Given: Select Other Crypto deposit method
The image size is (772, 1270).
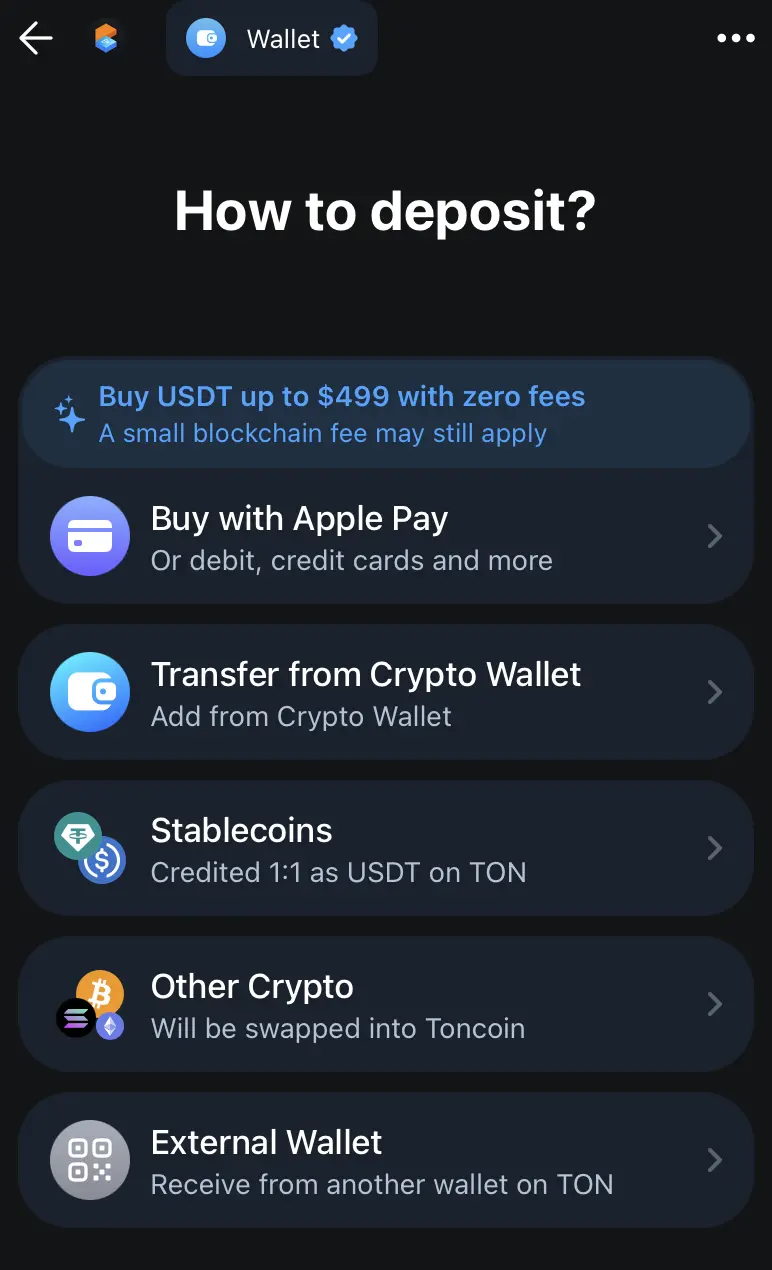Looking at the screenshot, I should [x=385, y=1004].
